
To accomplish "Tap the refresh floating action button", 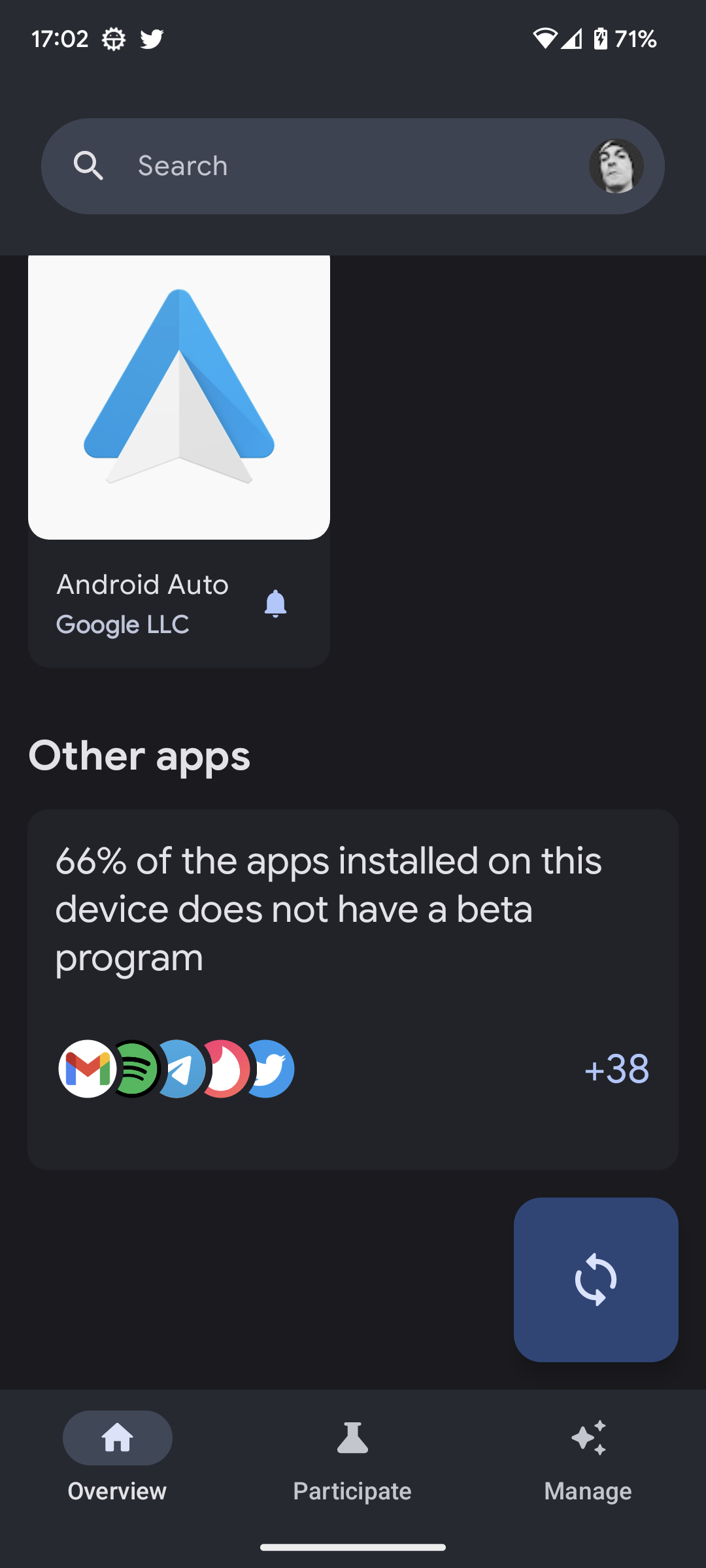I will point(596,1279).
